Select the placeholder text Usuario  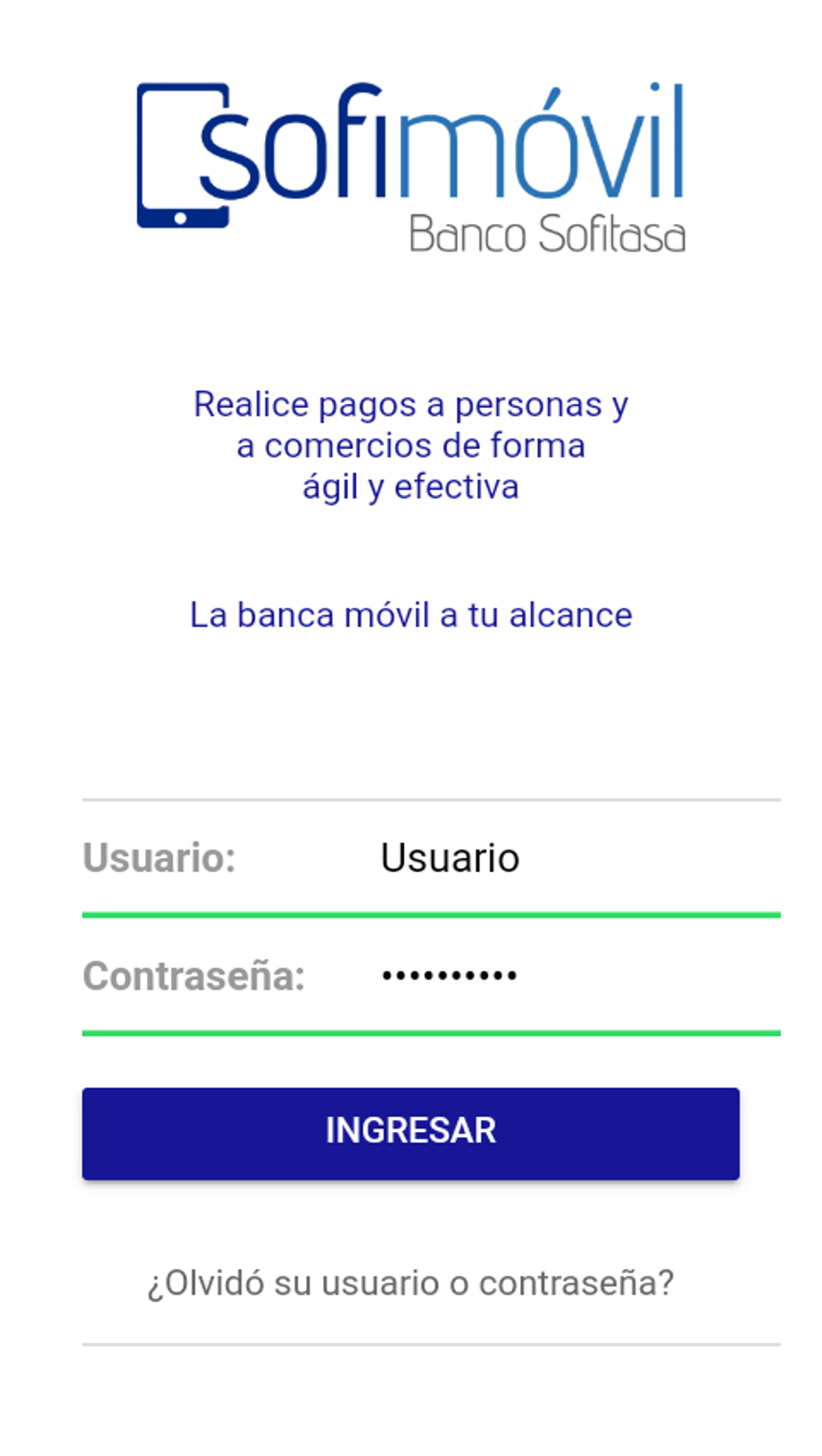(450, 858)
